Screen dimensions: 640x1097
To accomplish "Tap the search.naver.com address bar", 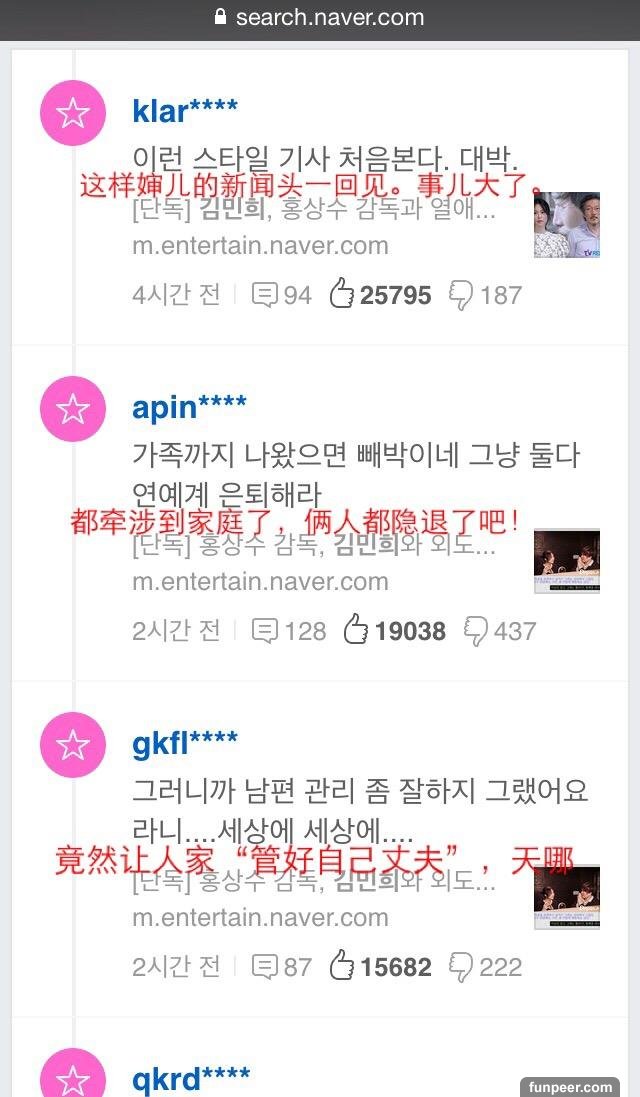I will (x=320, y=18).
